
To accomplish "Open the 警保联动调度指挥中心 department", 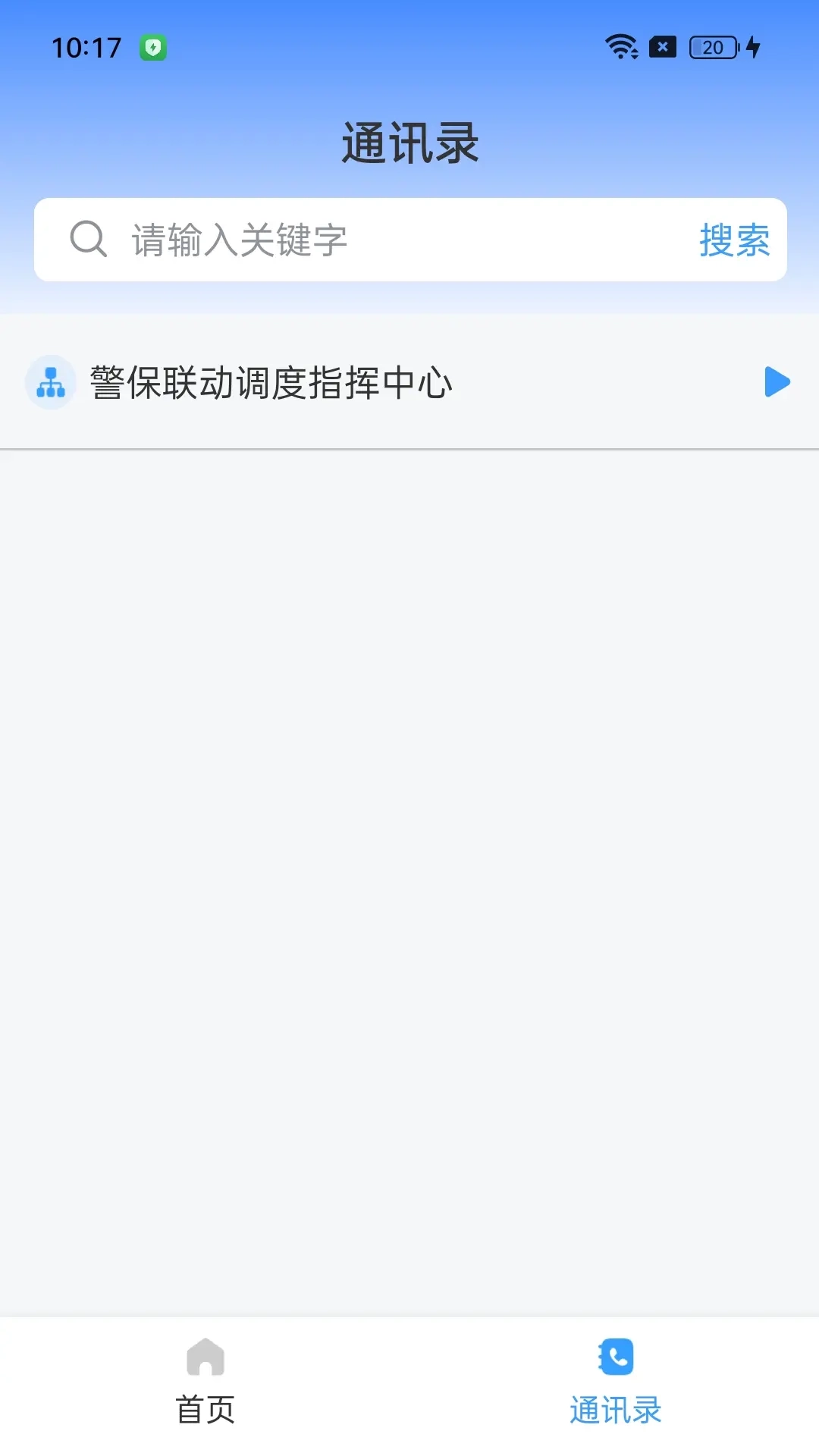I will [271, 383].
